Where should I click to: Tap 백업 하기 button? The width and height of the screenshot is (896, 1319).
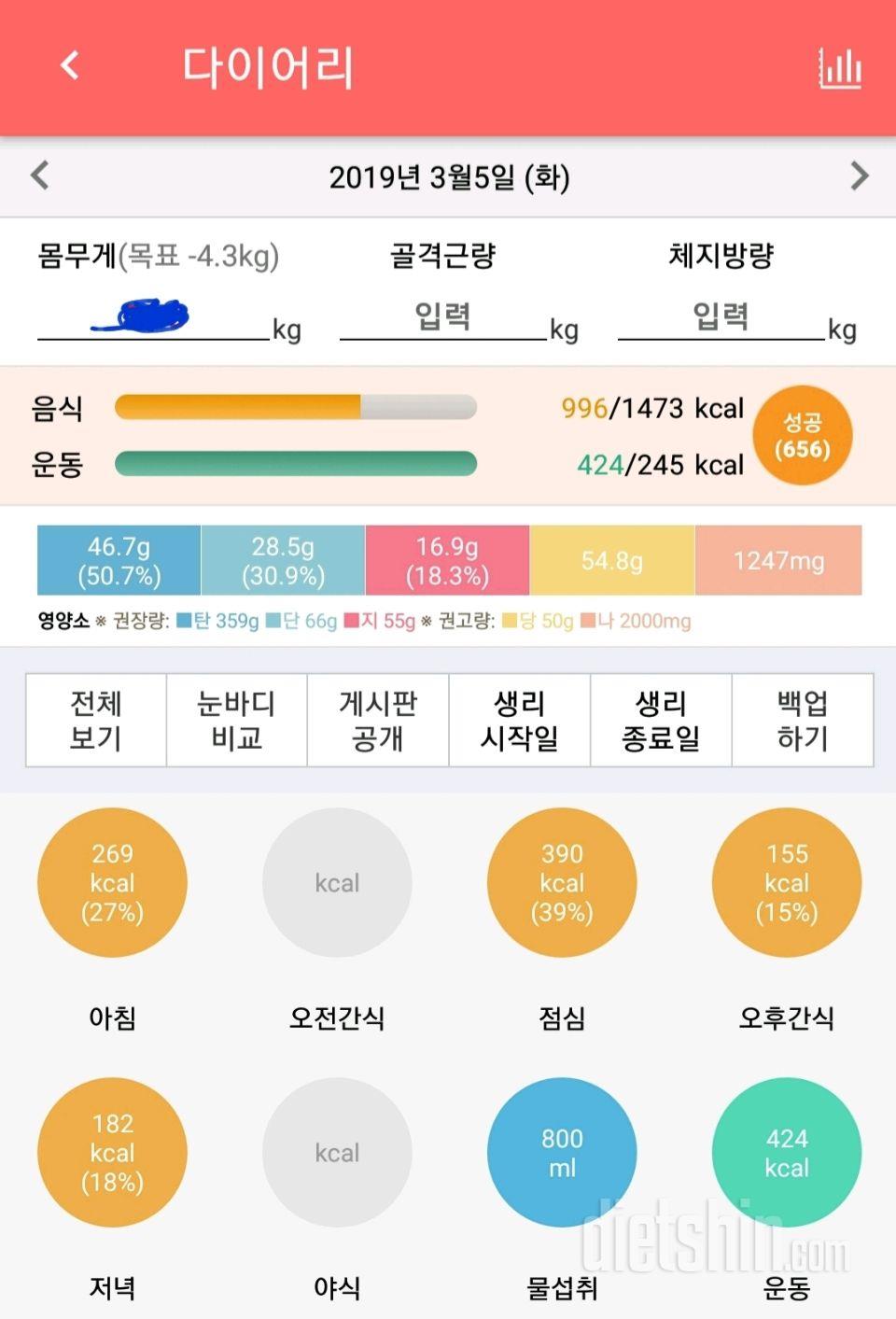803,720
